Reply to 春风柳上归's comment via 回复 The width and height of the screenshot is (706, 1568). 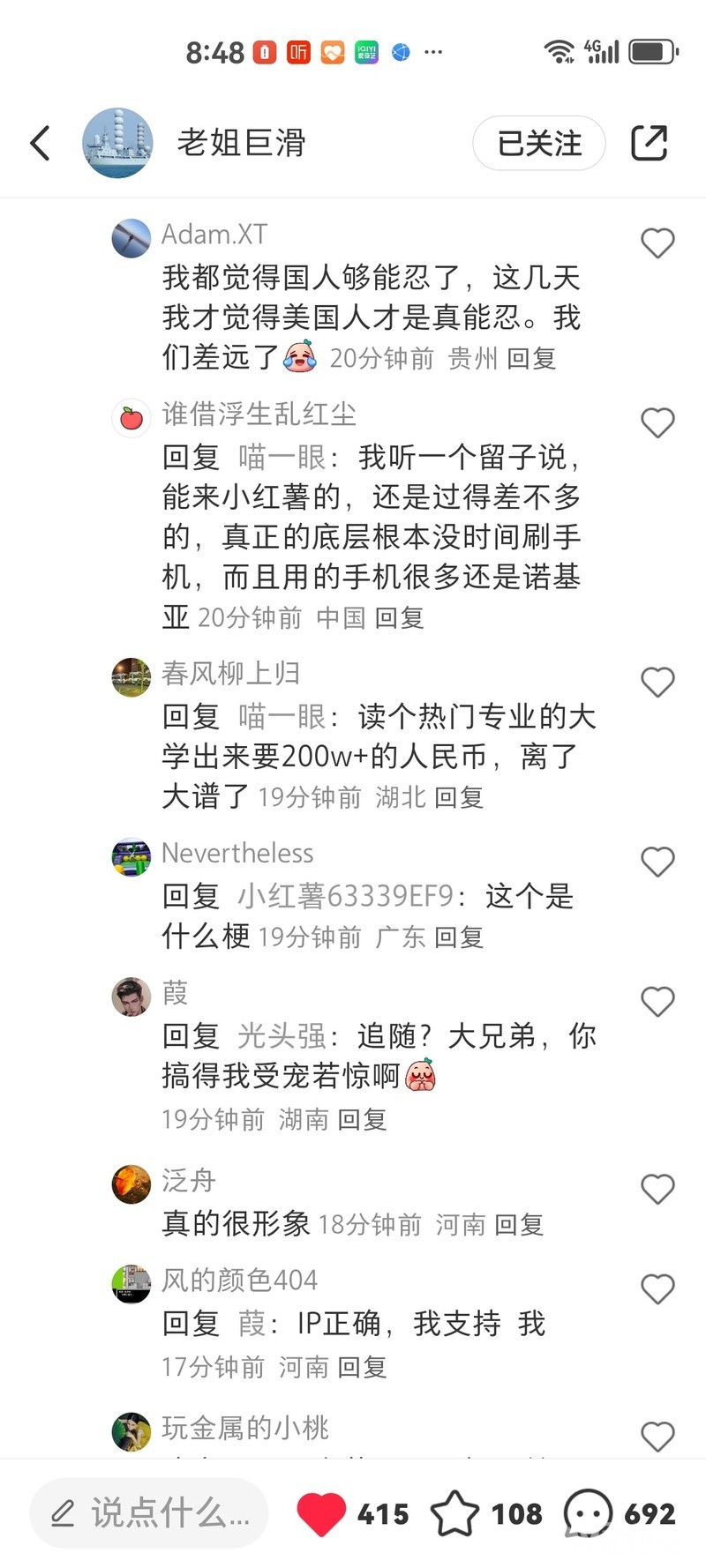459,797
